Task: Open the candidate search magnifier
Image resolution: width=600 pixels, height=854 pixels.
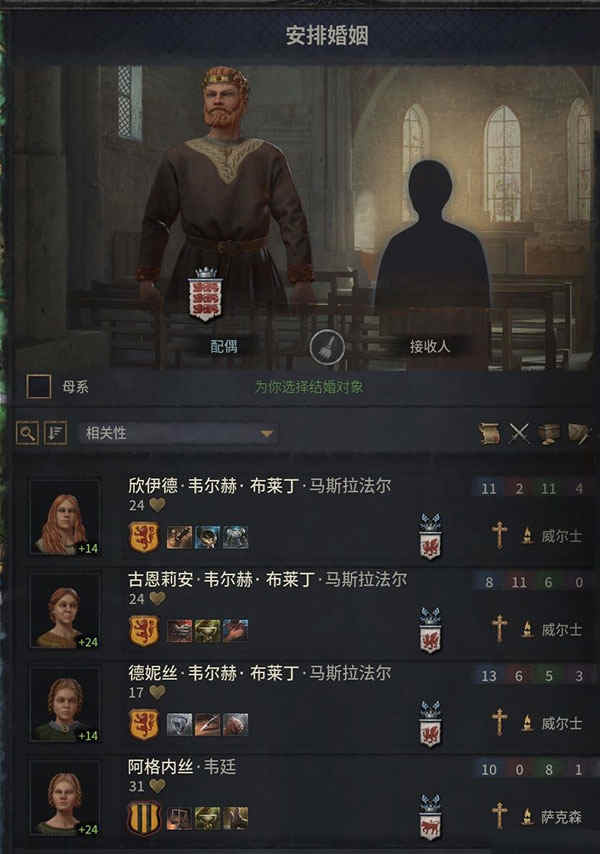Action: pos(28,433)
